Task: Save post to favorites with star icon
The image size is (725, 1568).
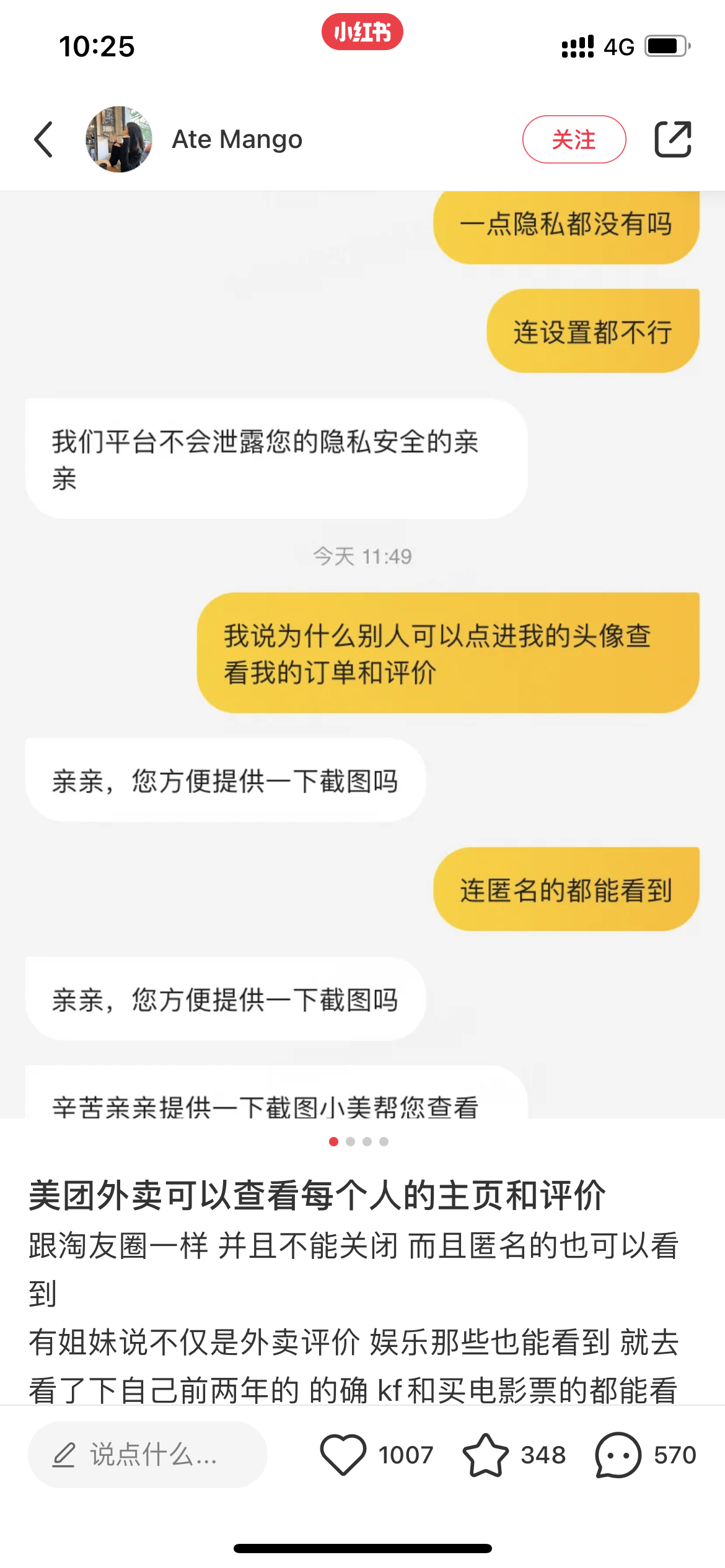Action: tap(485, 1455)
